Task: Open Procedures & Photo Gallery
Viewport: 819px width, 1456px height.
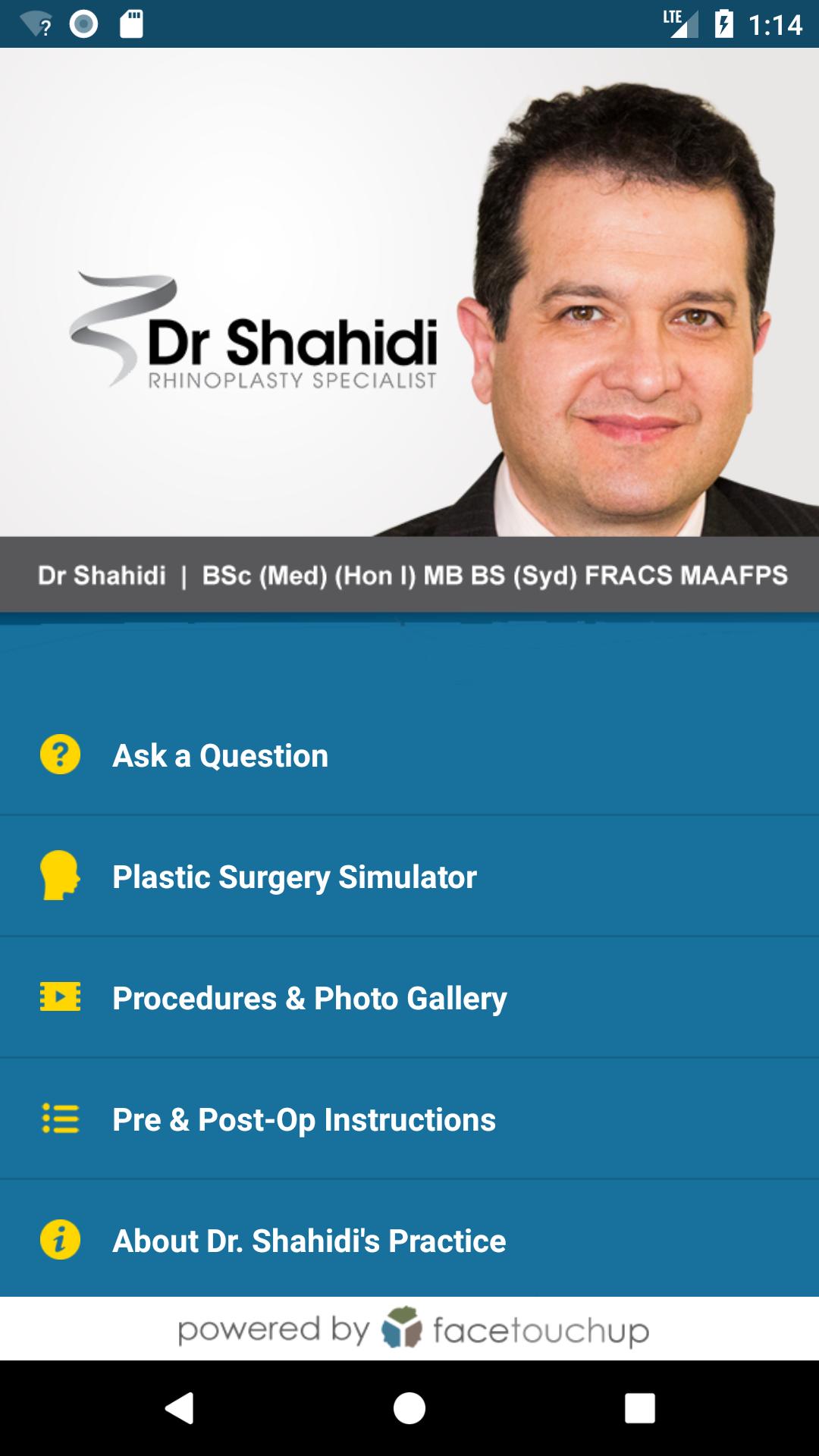Action: pos(309,998)
